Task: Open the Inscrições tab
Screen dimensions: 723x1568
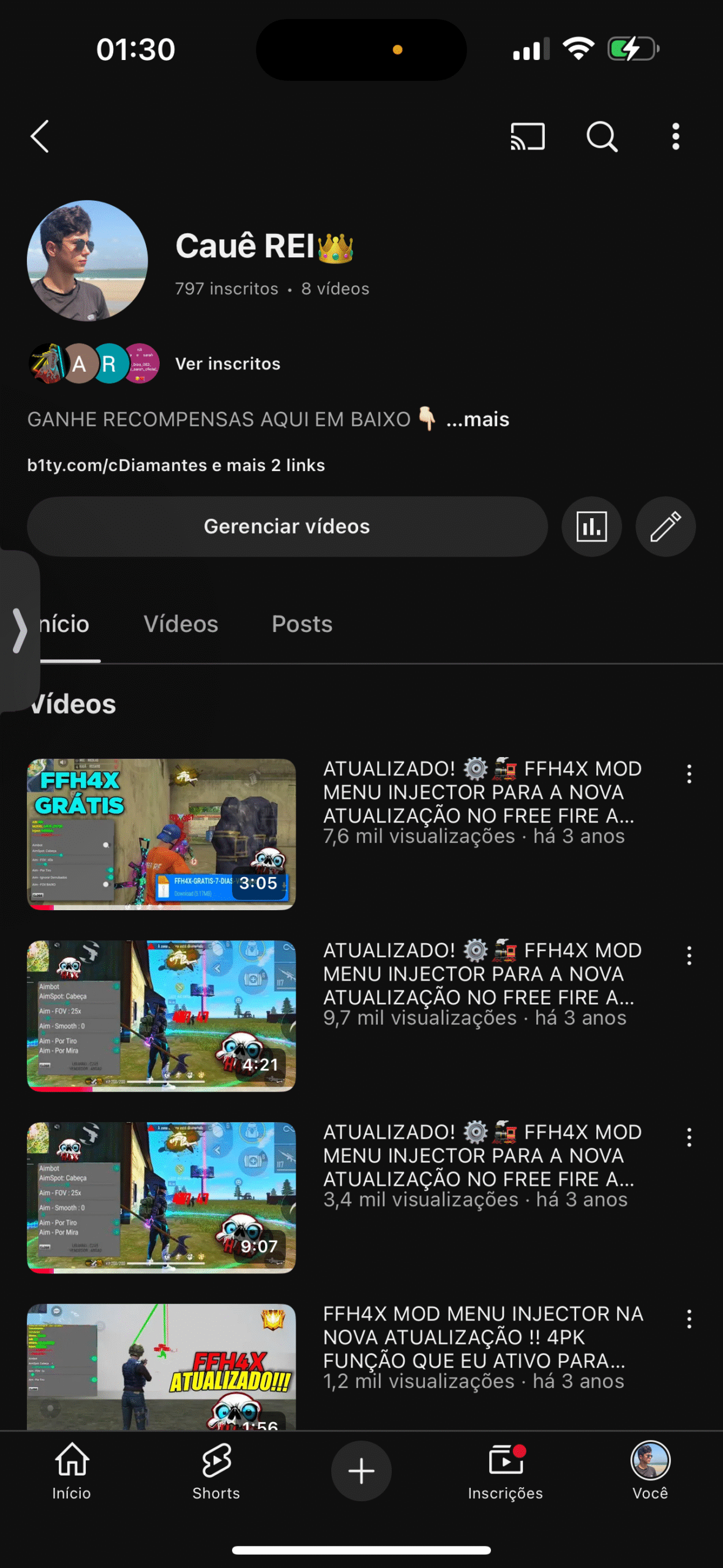Action: [x=505, y=1471]
